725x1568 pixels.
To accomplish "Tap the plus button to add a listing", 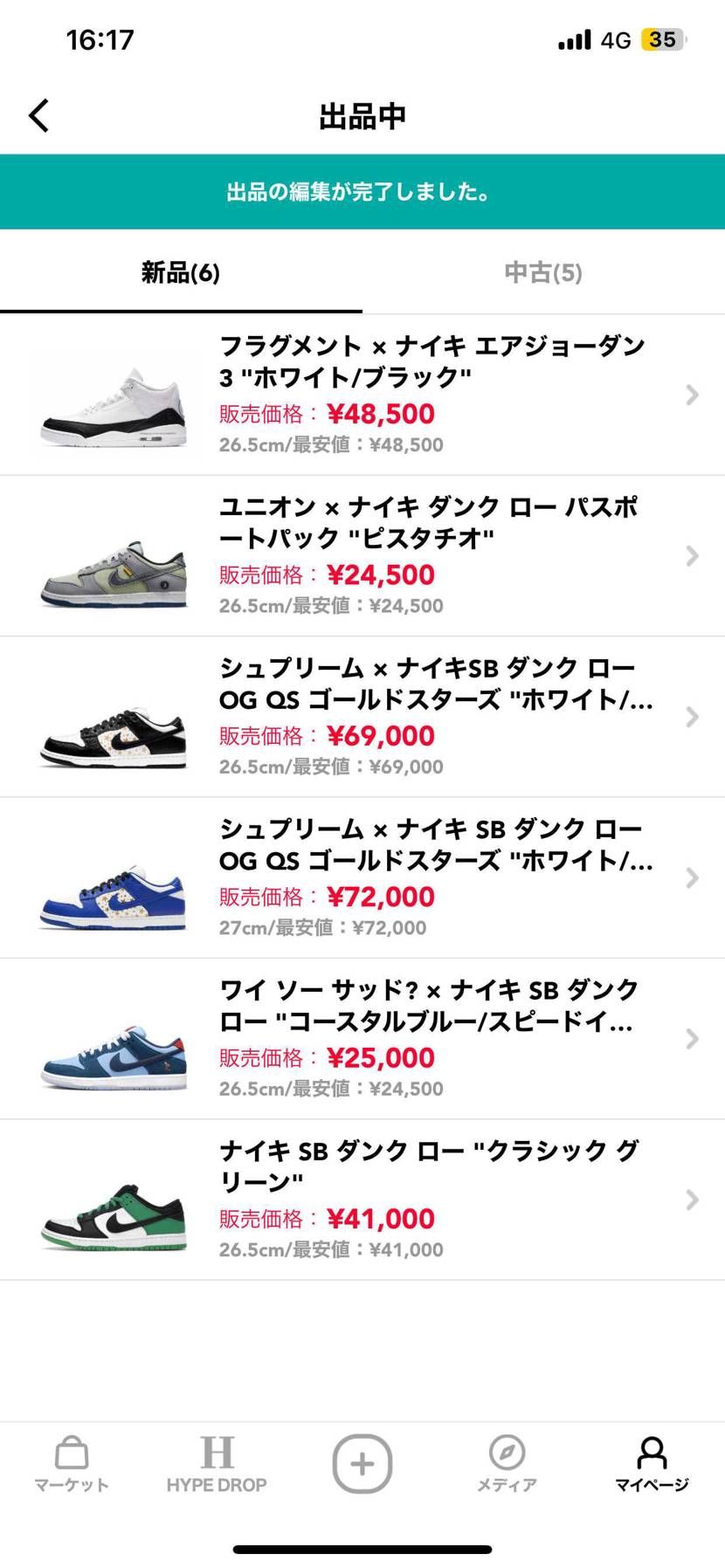I will coord(362,1463).
